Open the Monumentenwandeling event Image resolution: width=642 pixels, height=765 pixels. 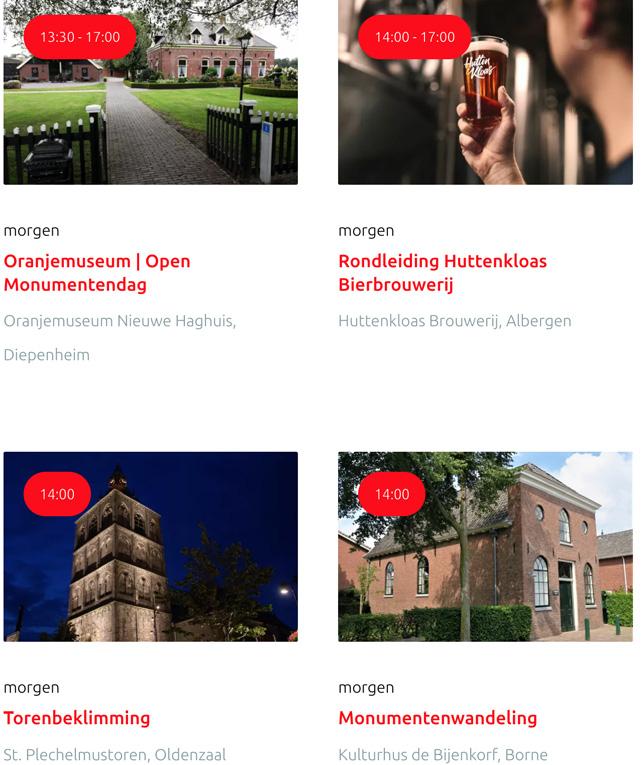point(437,718)
